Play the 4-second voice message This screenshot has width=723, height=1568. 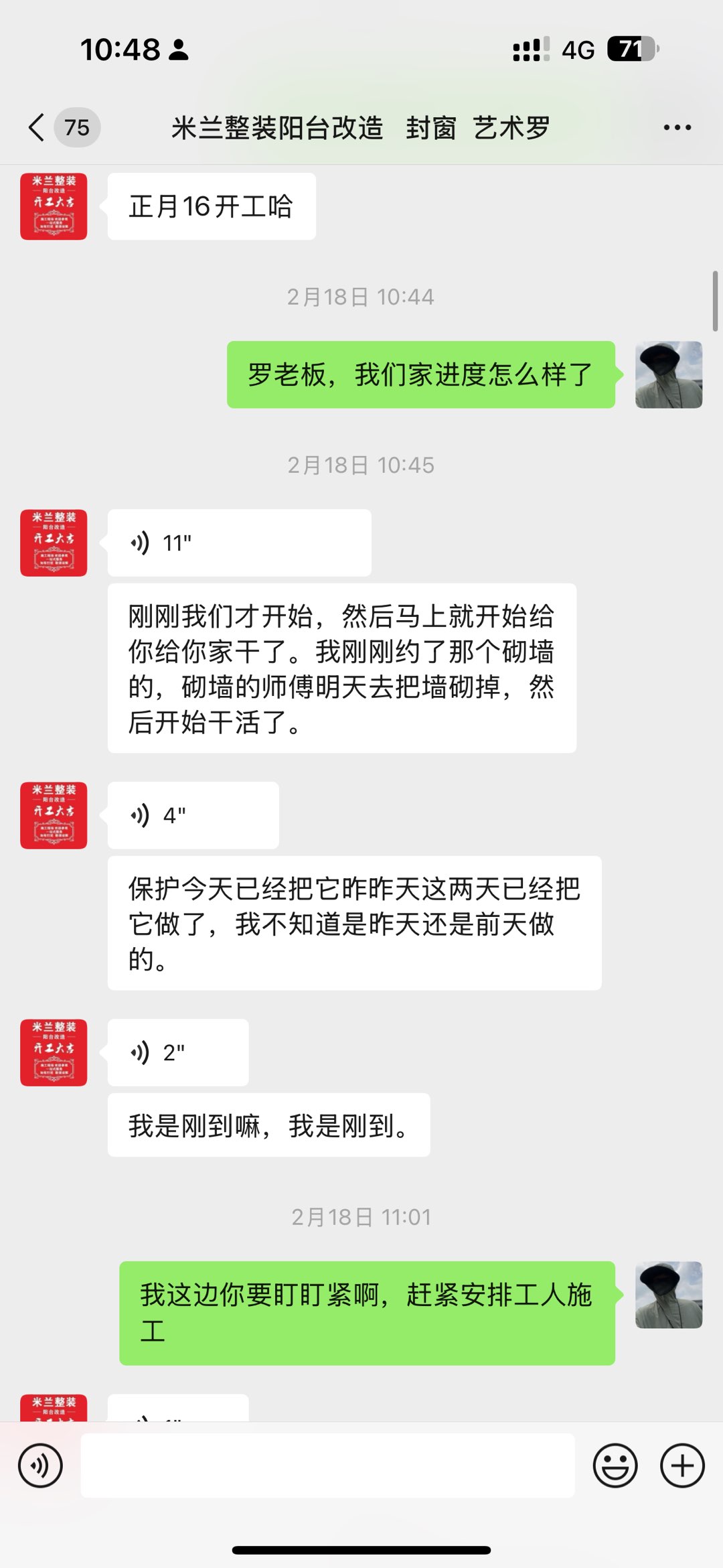193,815
